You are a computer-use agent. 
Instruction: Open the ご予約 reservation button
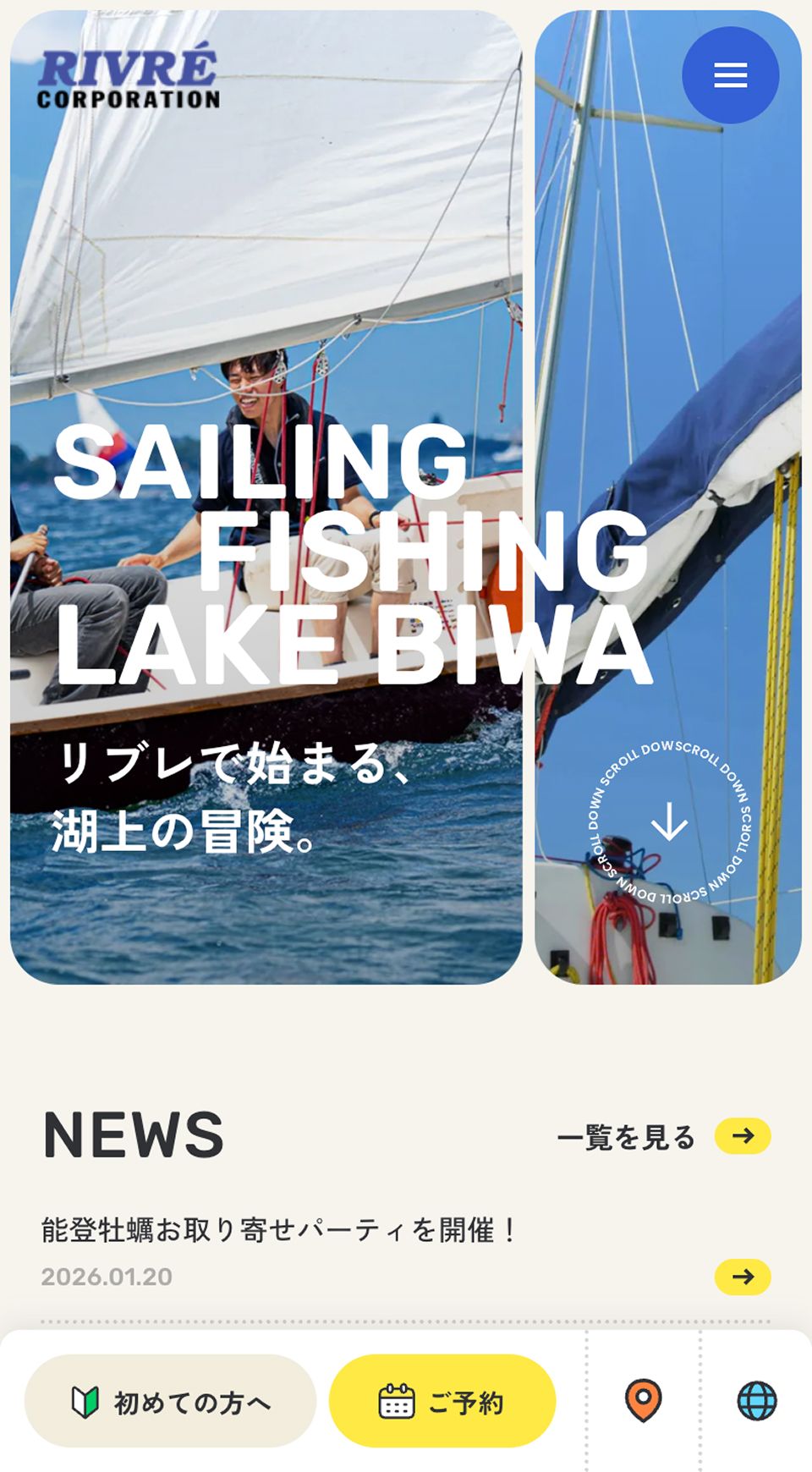tap(442, 1402)
